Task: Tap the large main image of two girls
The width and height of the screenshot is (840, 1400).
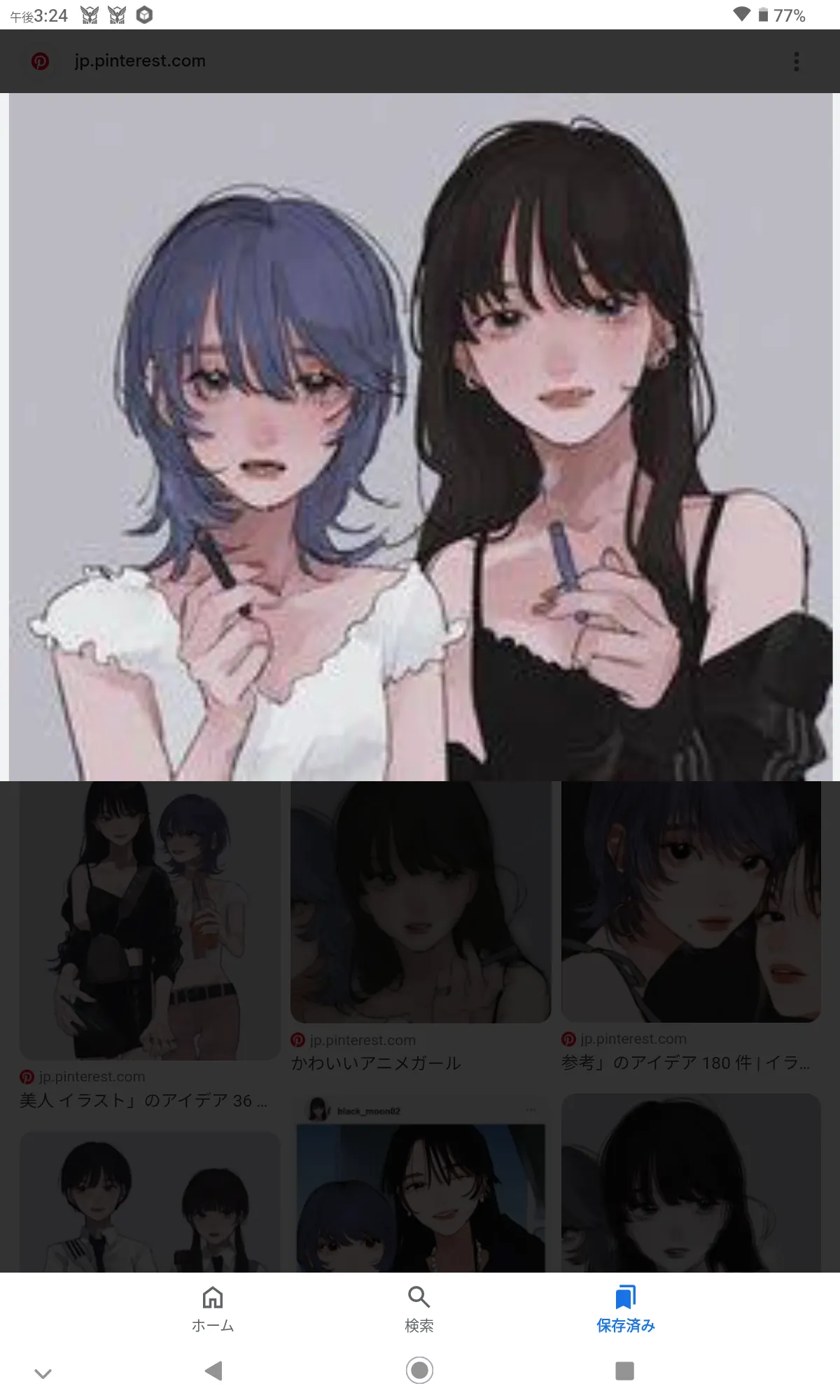Action: point(421,437)
